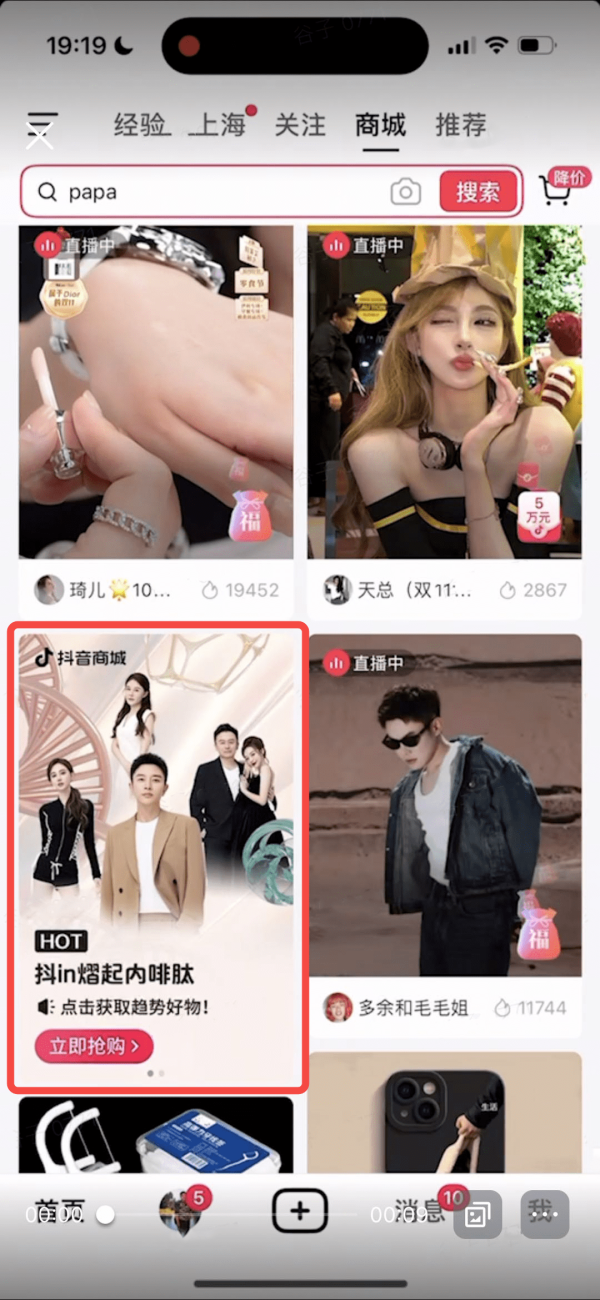
Task: Open the shopping cart
Action: pos(556,191)
